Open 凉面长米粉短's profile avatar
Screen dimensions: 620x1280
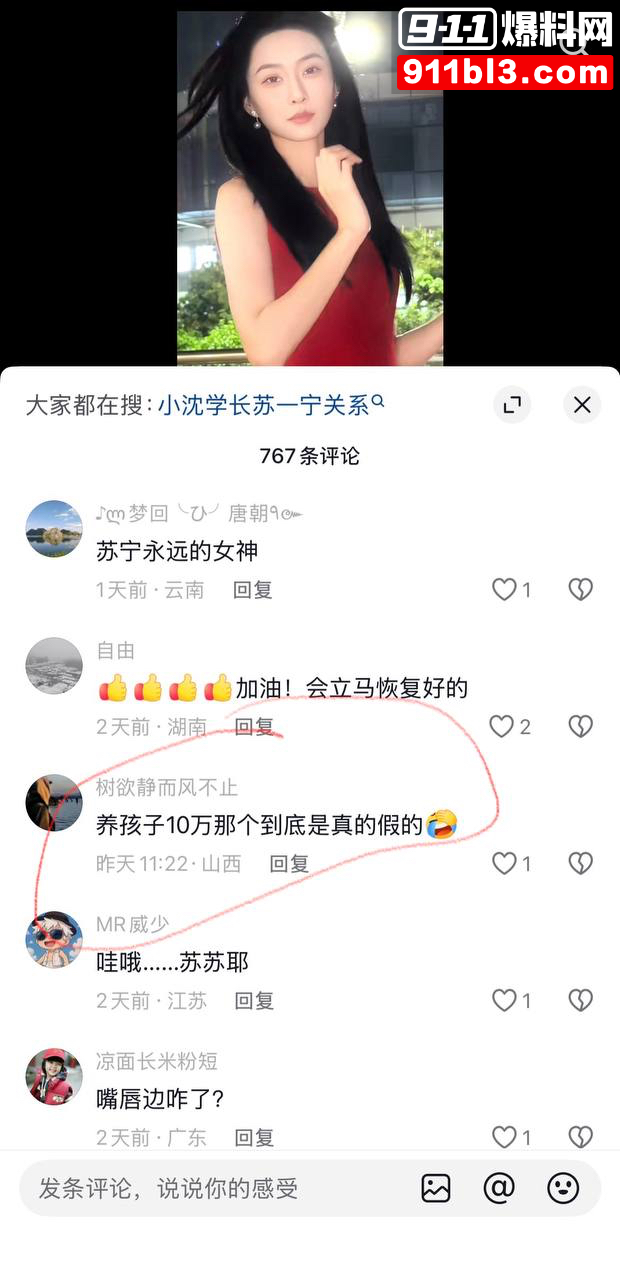[x=54, y=1076]
